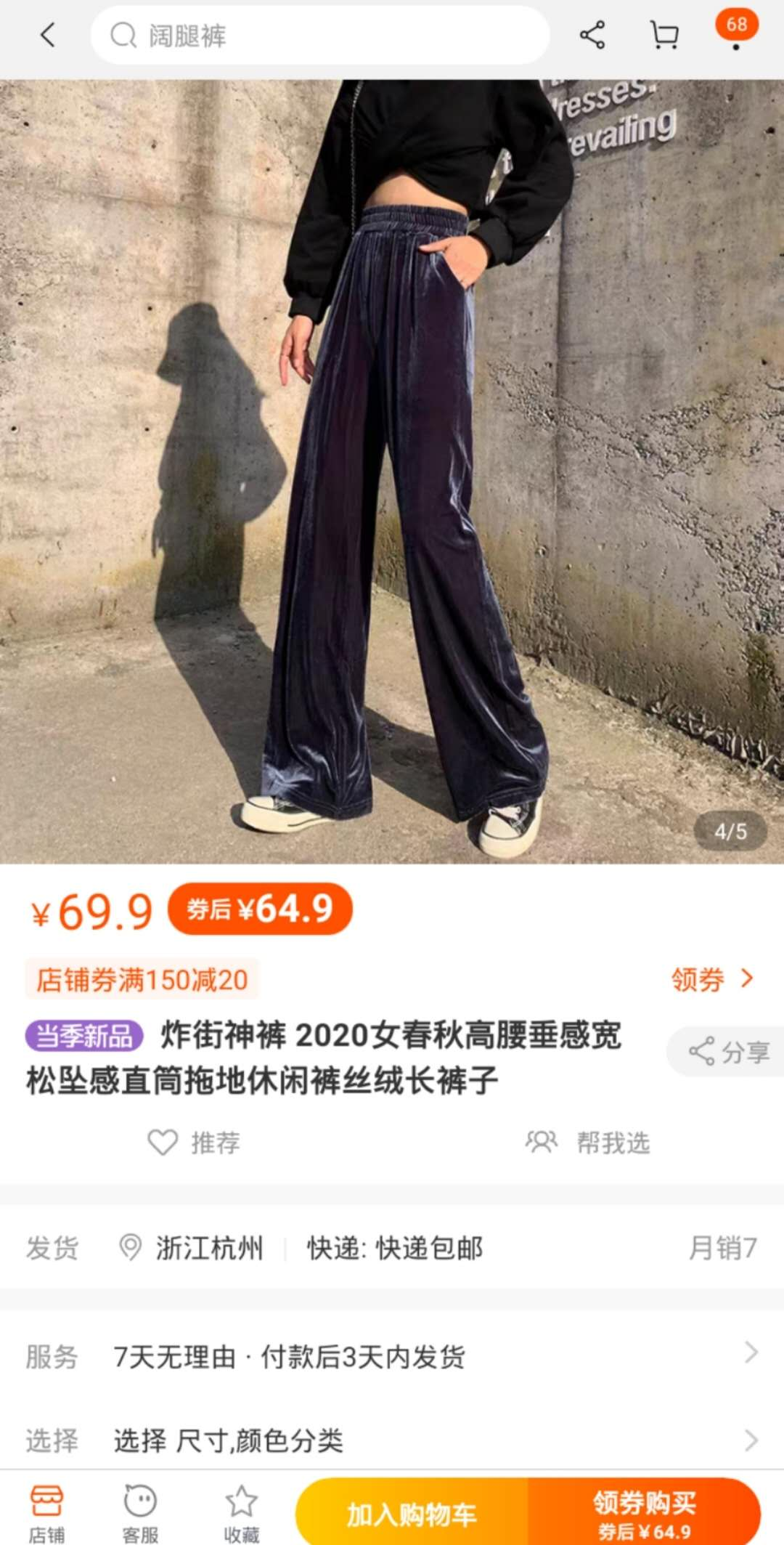Image resolution: width=784 pixels, height=1545 pixels.
Task: Open 选择 尺寸,颜色分类 options
Action: point(392,1440)
